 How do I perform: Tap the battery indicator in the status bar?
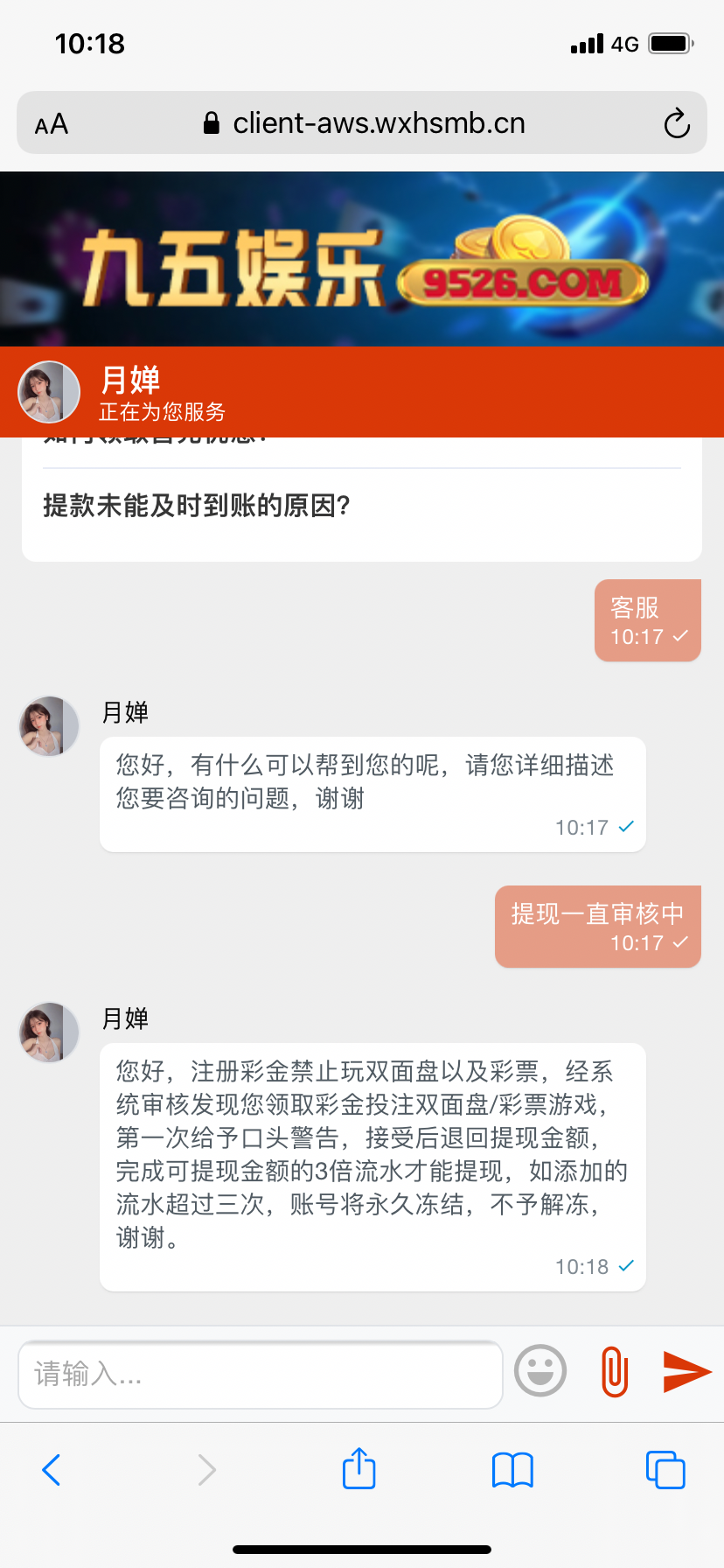pos(670,43)
